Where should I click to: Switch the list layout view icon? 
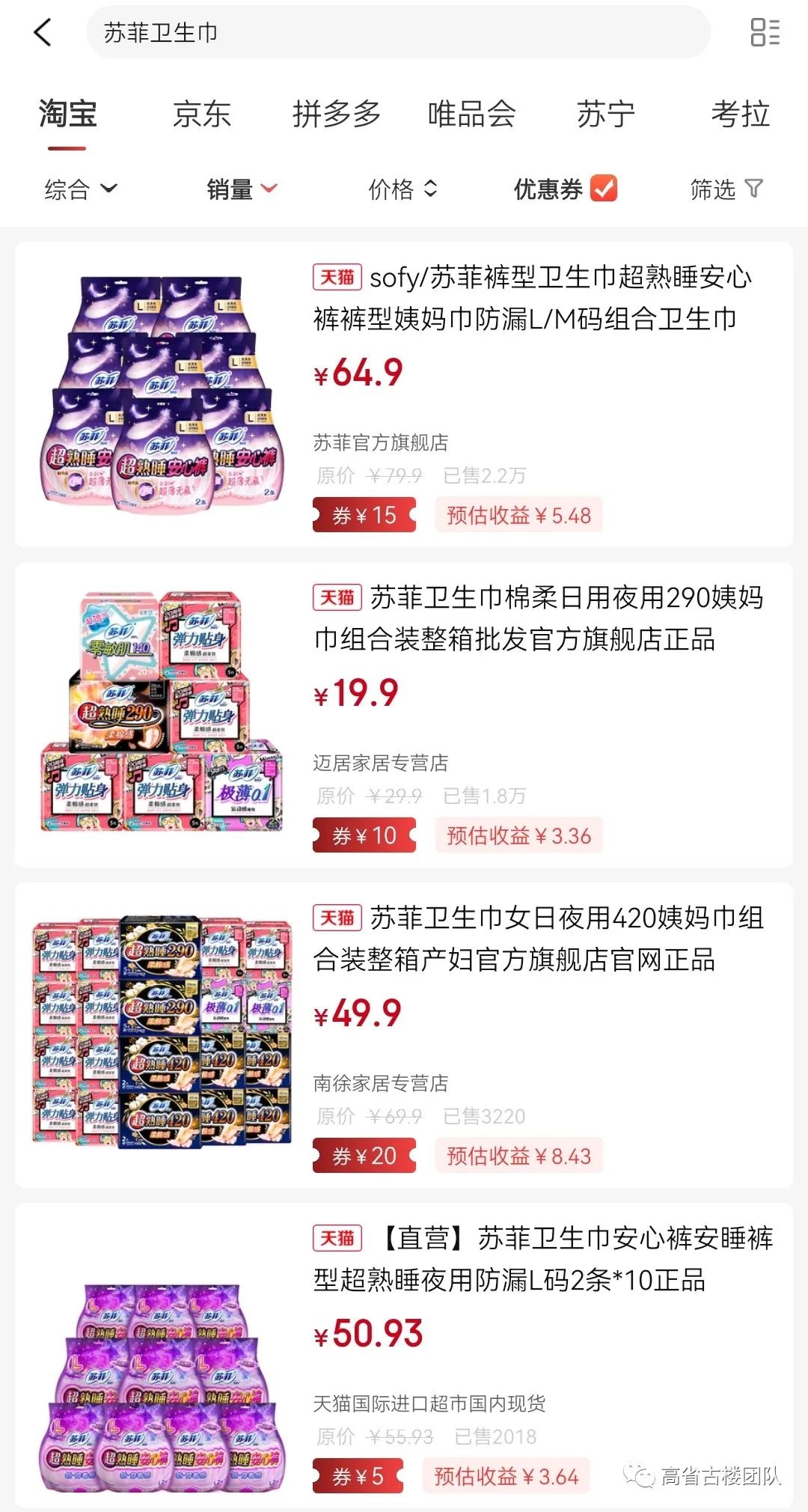[x=765, y=32]
